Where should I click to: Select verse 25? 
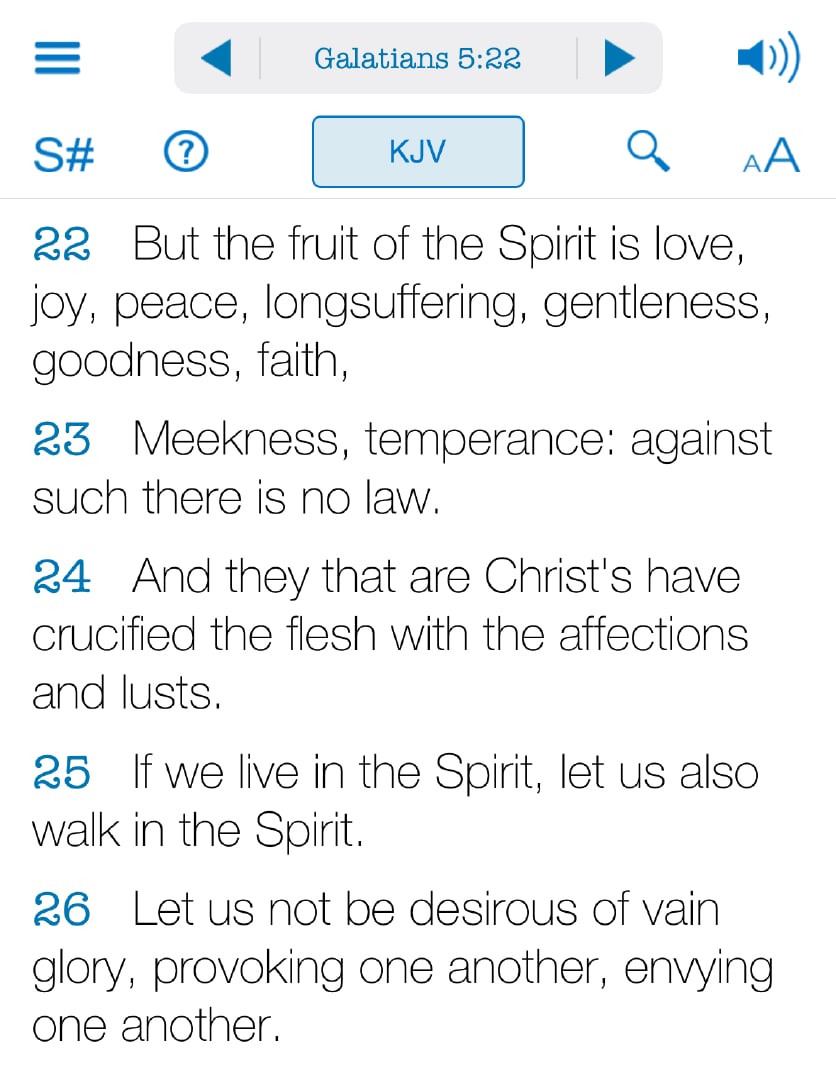61,773
